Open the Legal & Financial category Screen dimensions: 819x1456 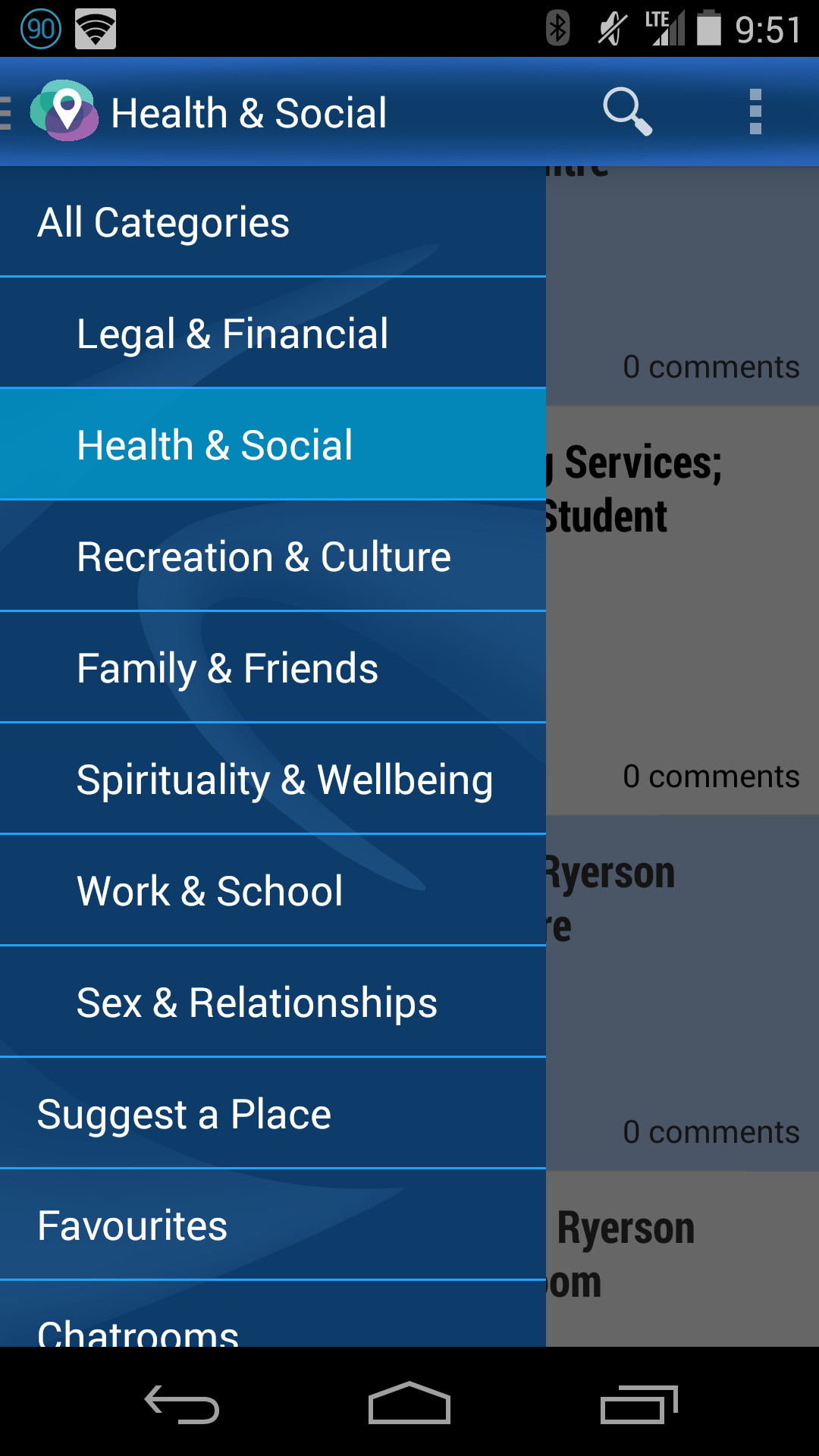pos(232,334)
